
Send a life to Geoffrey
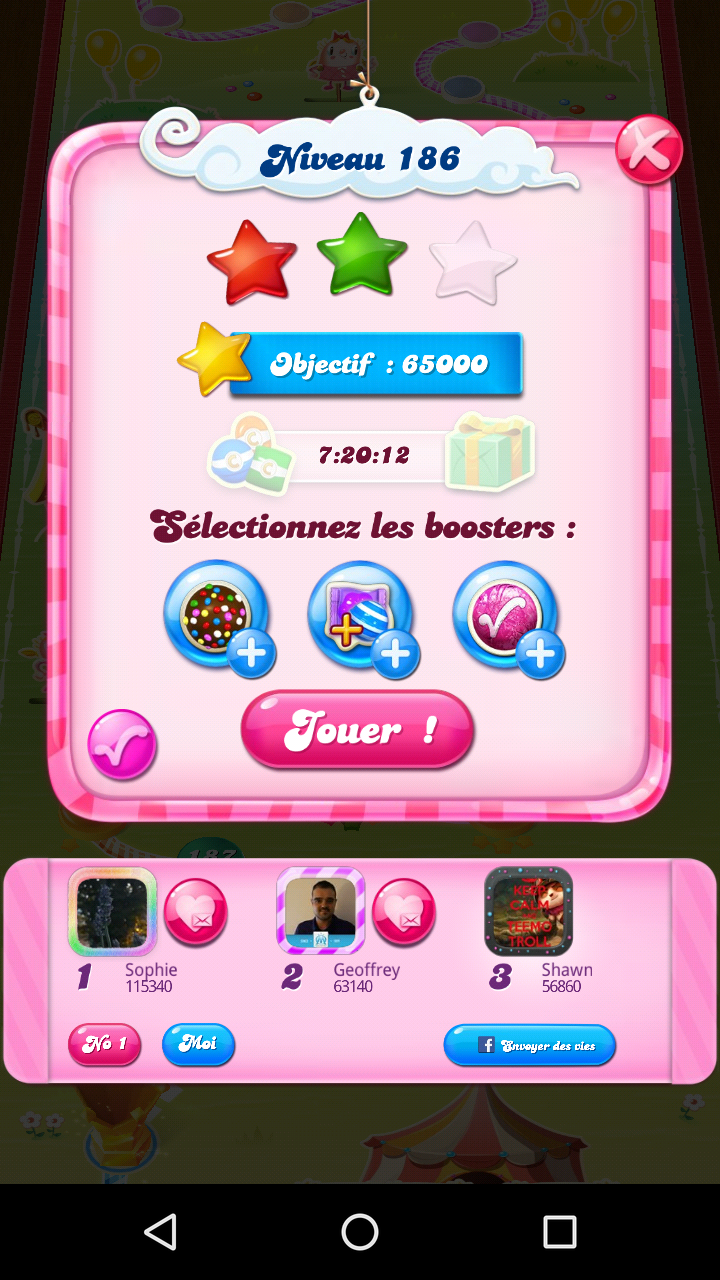coord(404,912)
